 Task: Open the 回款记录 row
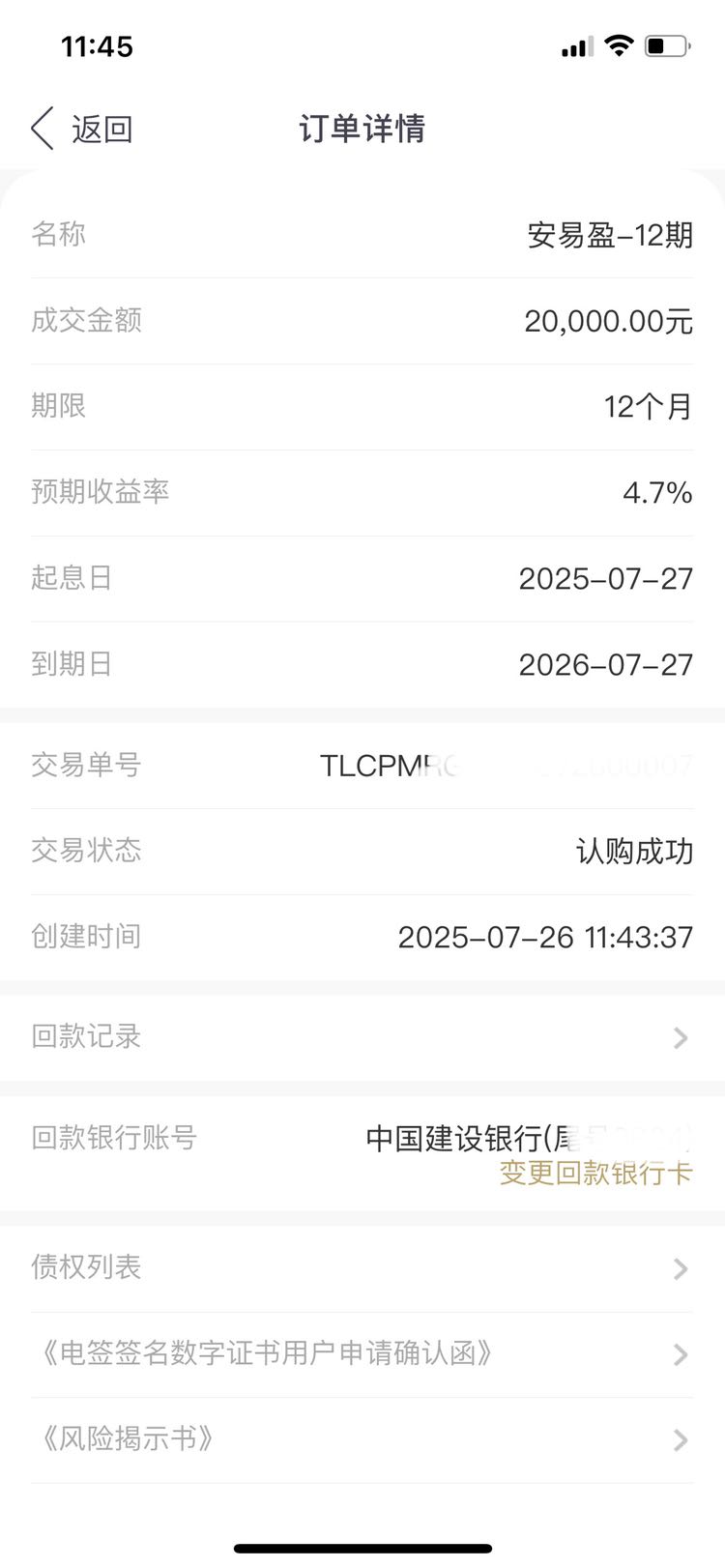[x=362, y=1037]
